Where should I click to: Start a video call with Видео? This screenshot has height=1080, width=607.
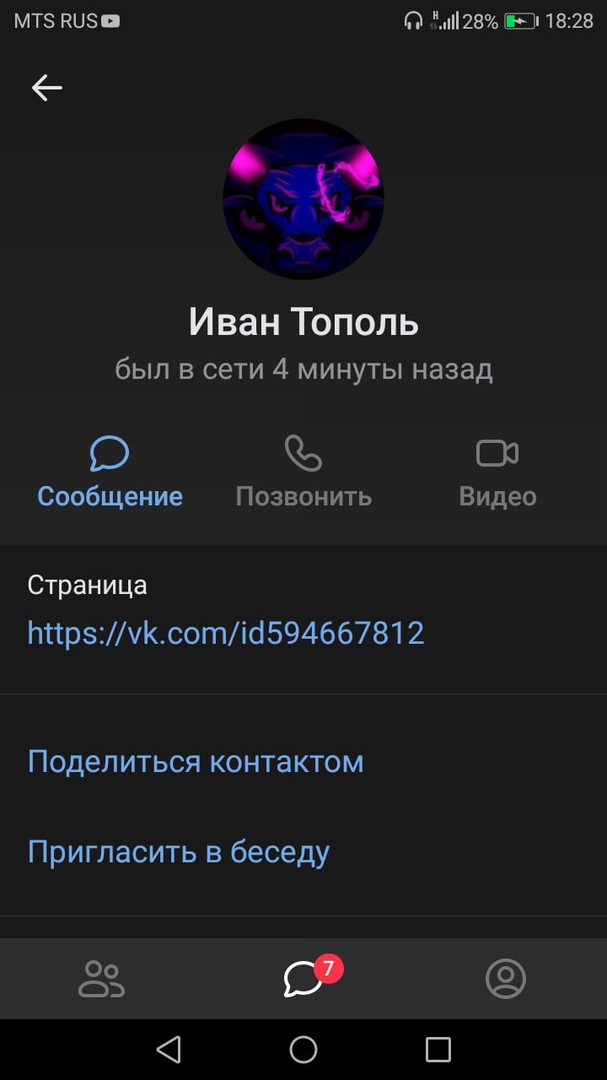[497, 472]
